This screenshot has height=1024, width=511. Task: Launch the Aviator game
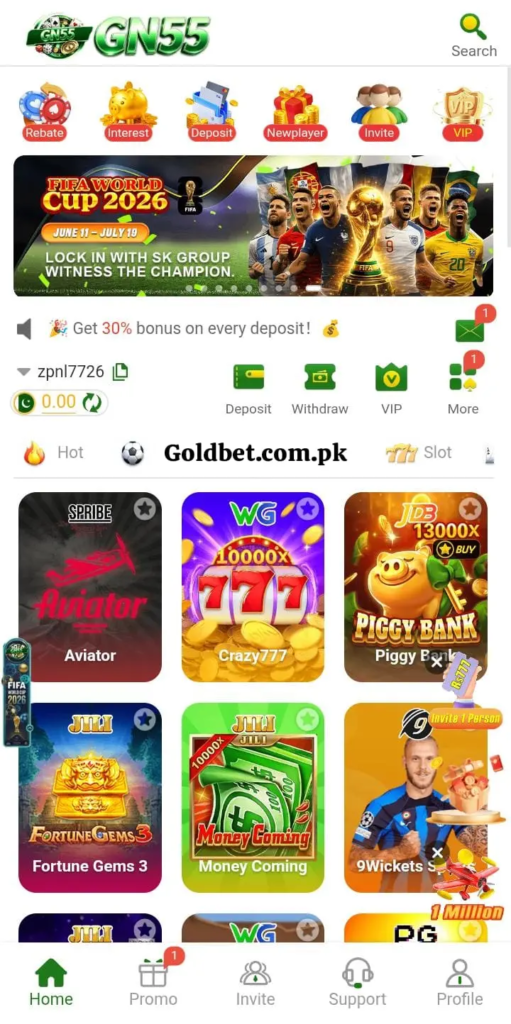coord(90,586)
